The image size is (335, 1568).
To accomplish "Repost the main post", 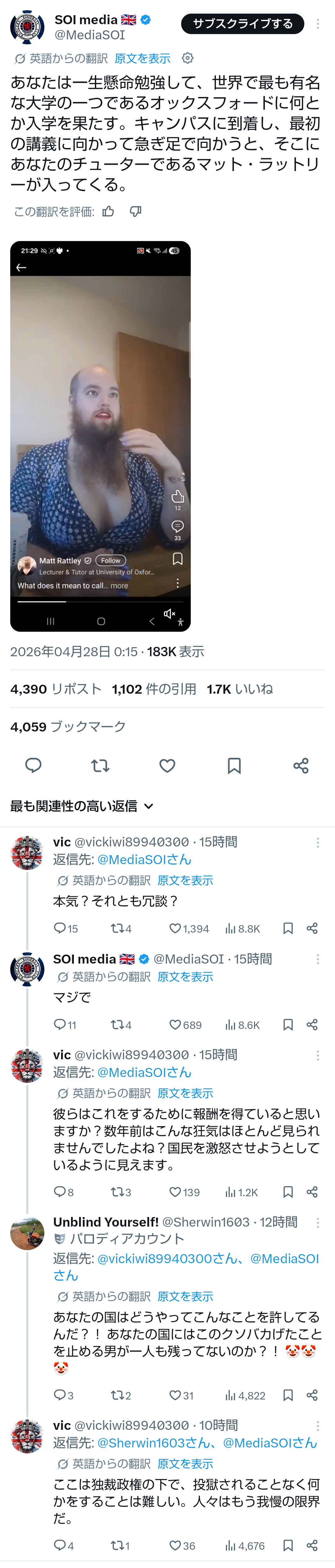I will [100, 765].
